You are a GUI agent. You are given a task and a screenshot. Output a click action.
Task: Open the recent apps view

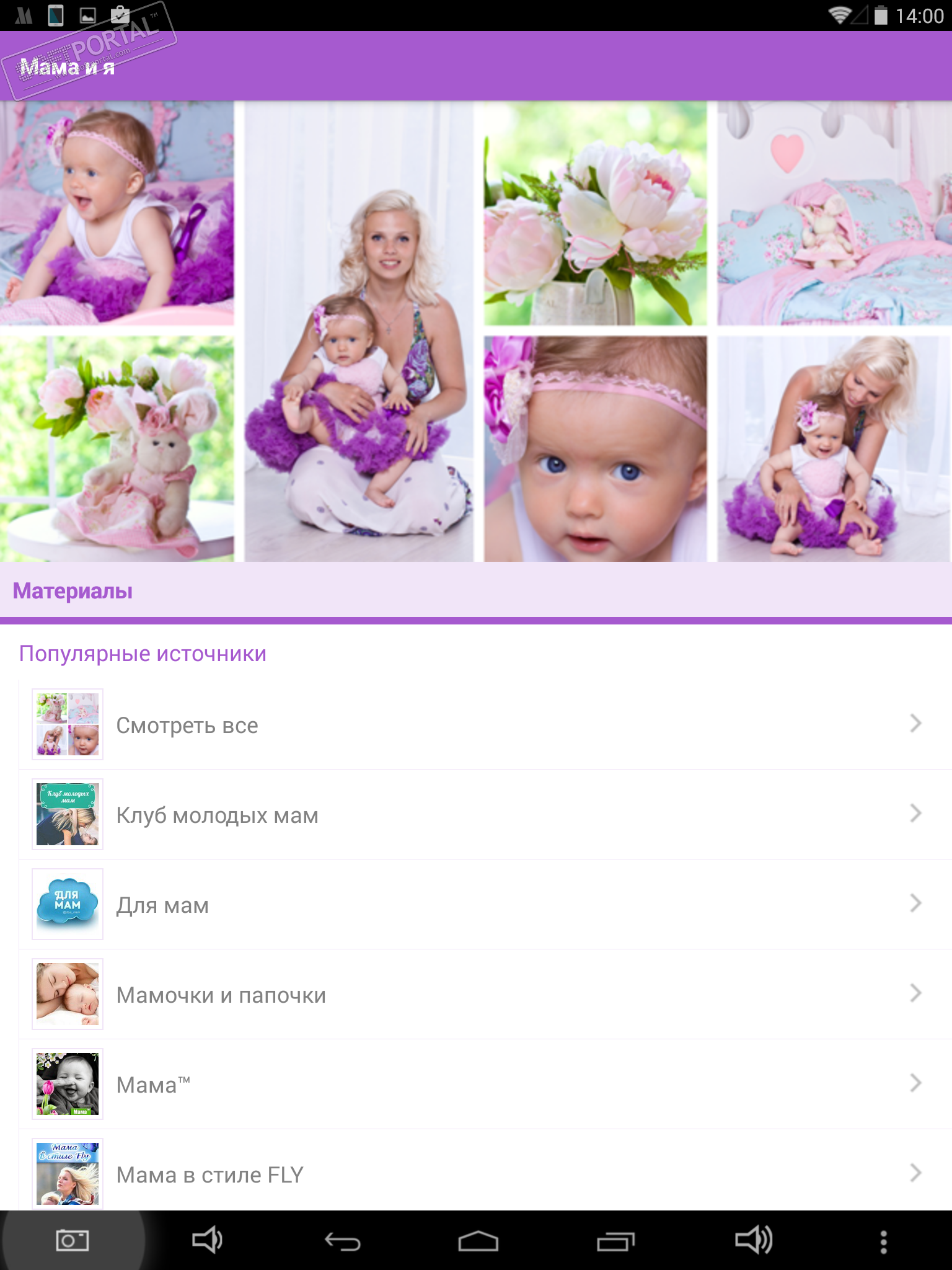point(615,1241)
